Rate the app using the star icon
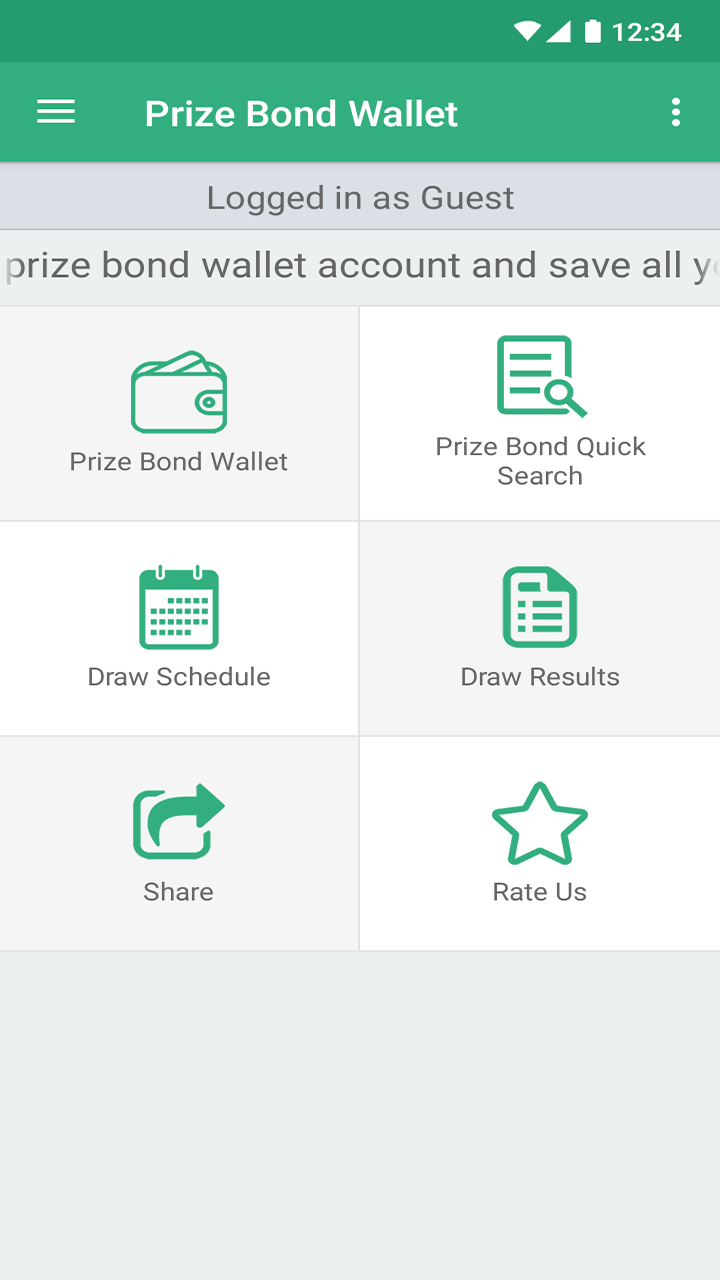The width and height of the screenshot is (720, 1280). coord(539,823)
